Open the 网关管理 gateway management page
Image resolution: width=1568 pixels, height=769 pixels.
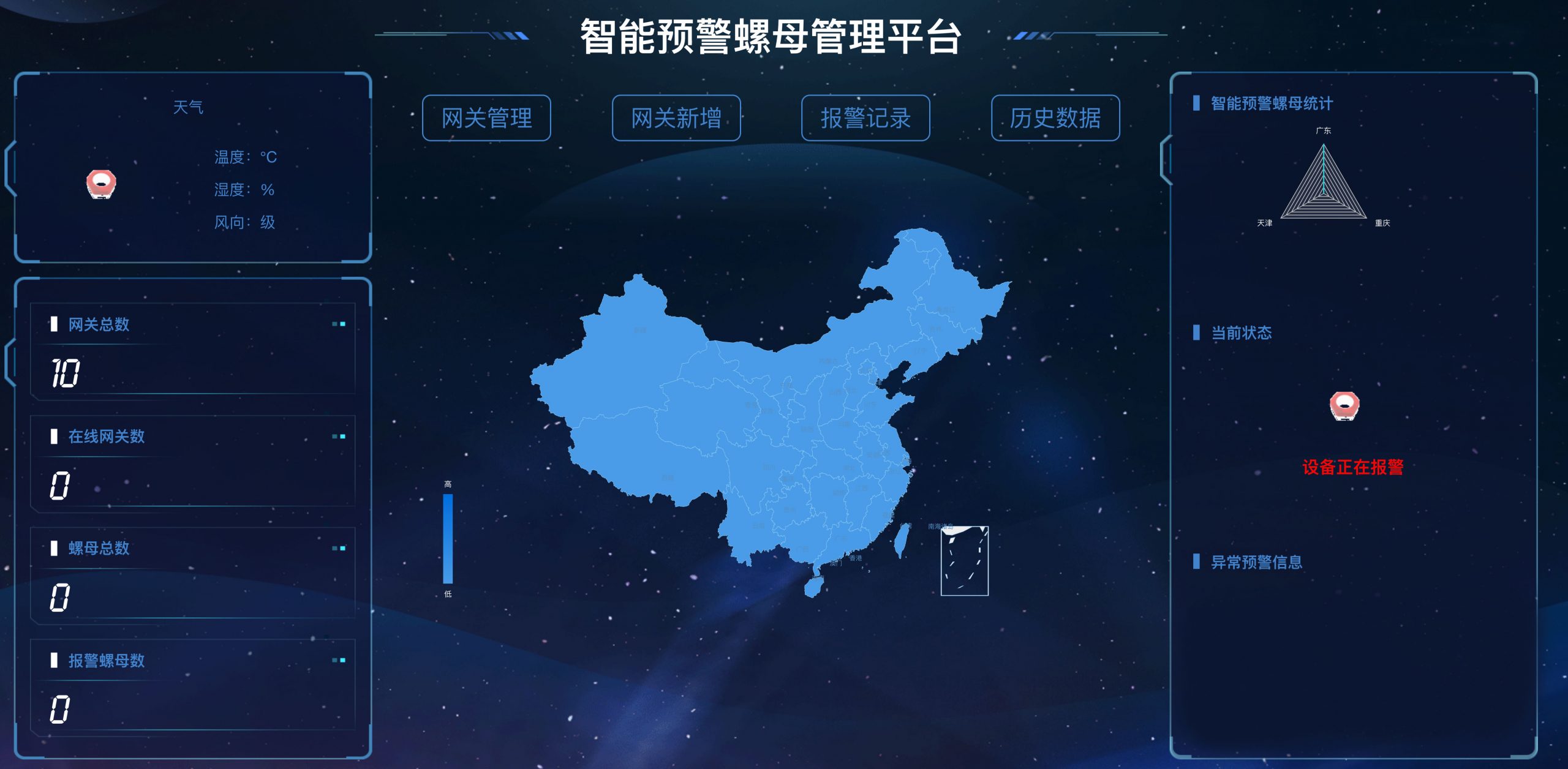click(486, 118)
